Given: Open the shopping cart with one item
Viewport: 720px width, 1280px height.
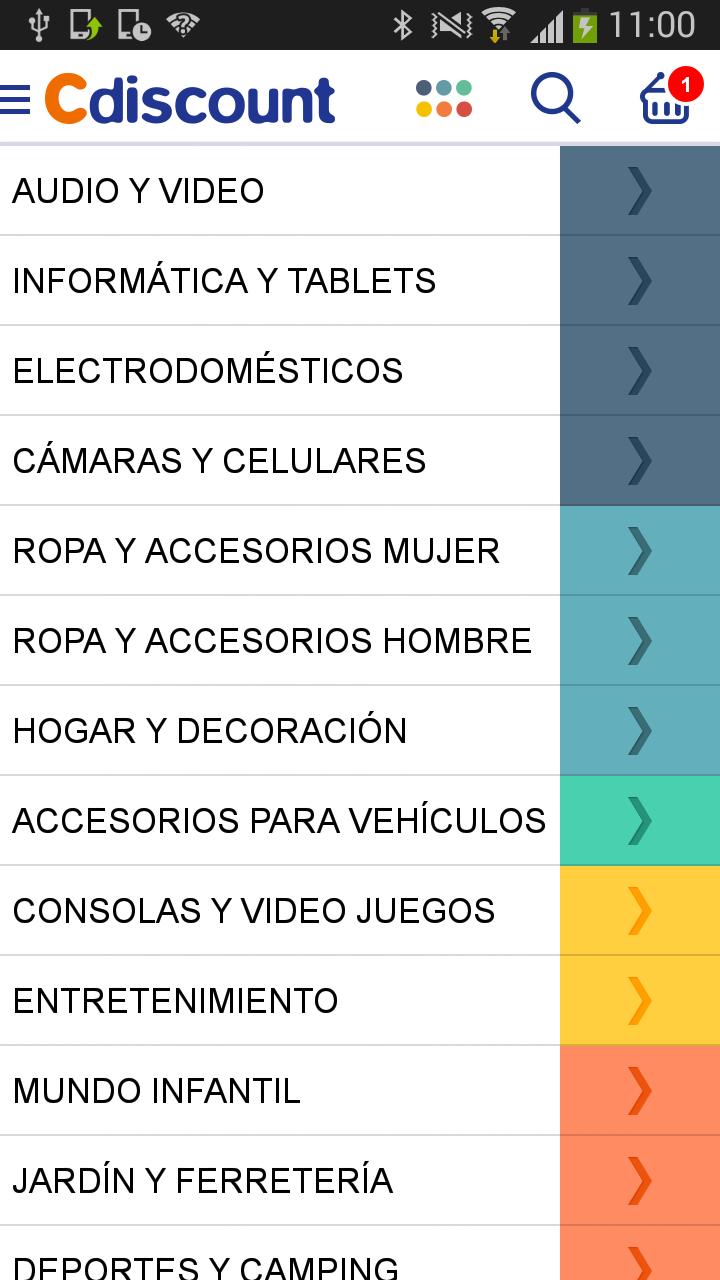Looking at the screenshot, I should [662, 102].
